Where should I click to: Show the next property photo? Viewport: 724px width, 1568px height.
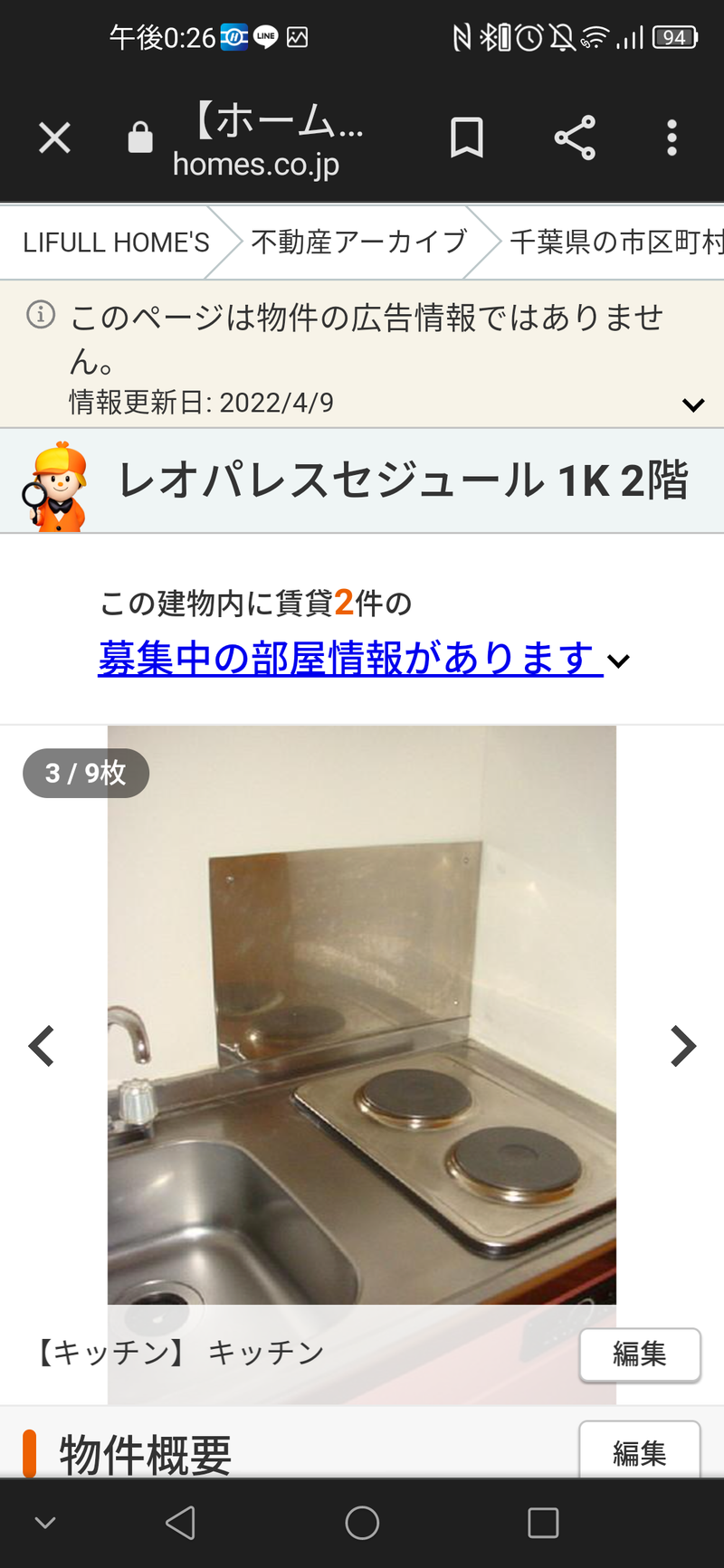tap(683, 1046)
